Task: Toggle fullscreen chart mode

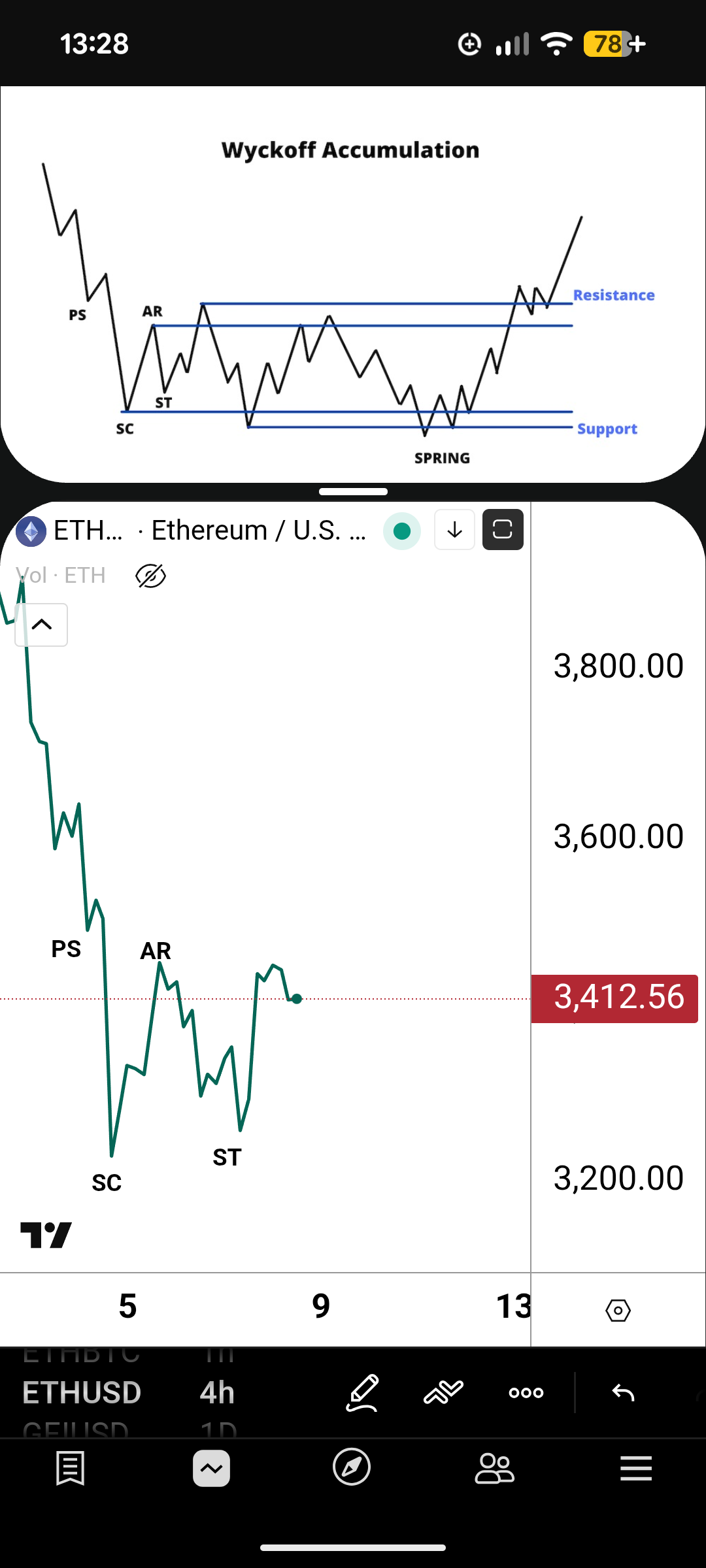Action: 503,529
